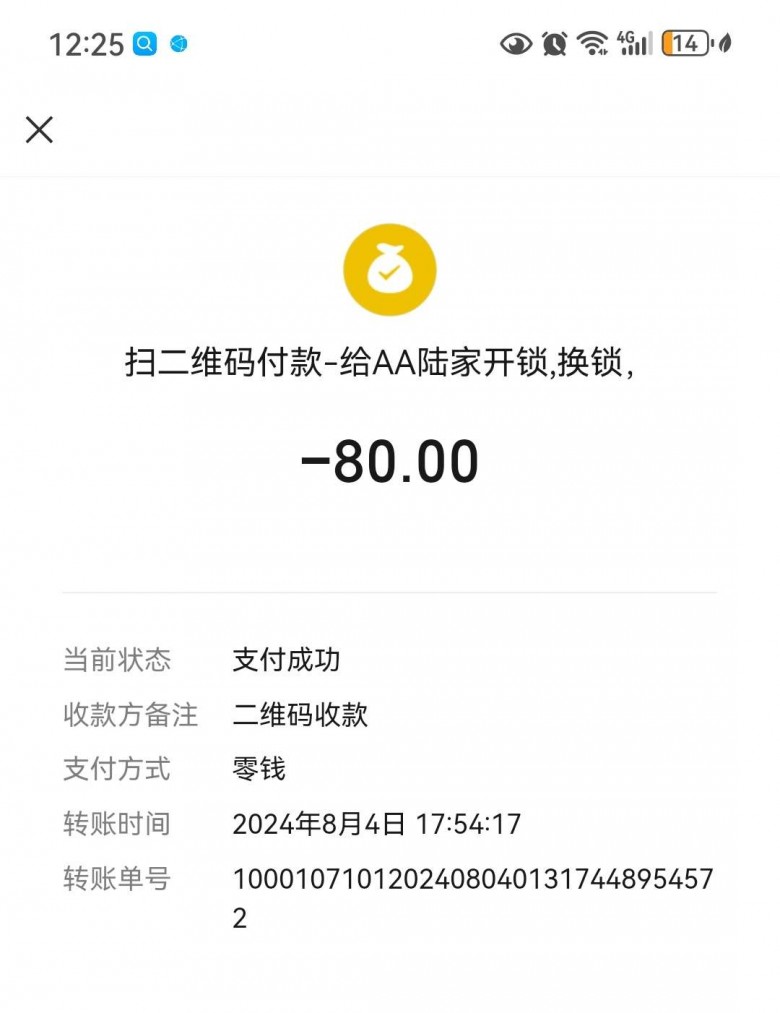This screenshot has width=780, height=1013.
Task: Close the payment details page
Action: 39,130
